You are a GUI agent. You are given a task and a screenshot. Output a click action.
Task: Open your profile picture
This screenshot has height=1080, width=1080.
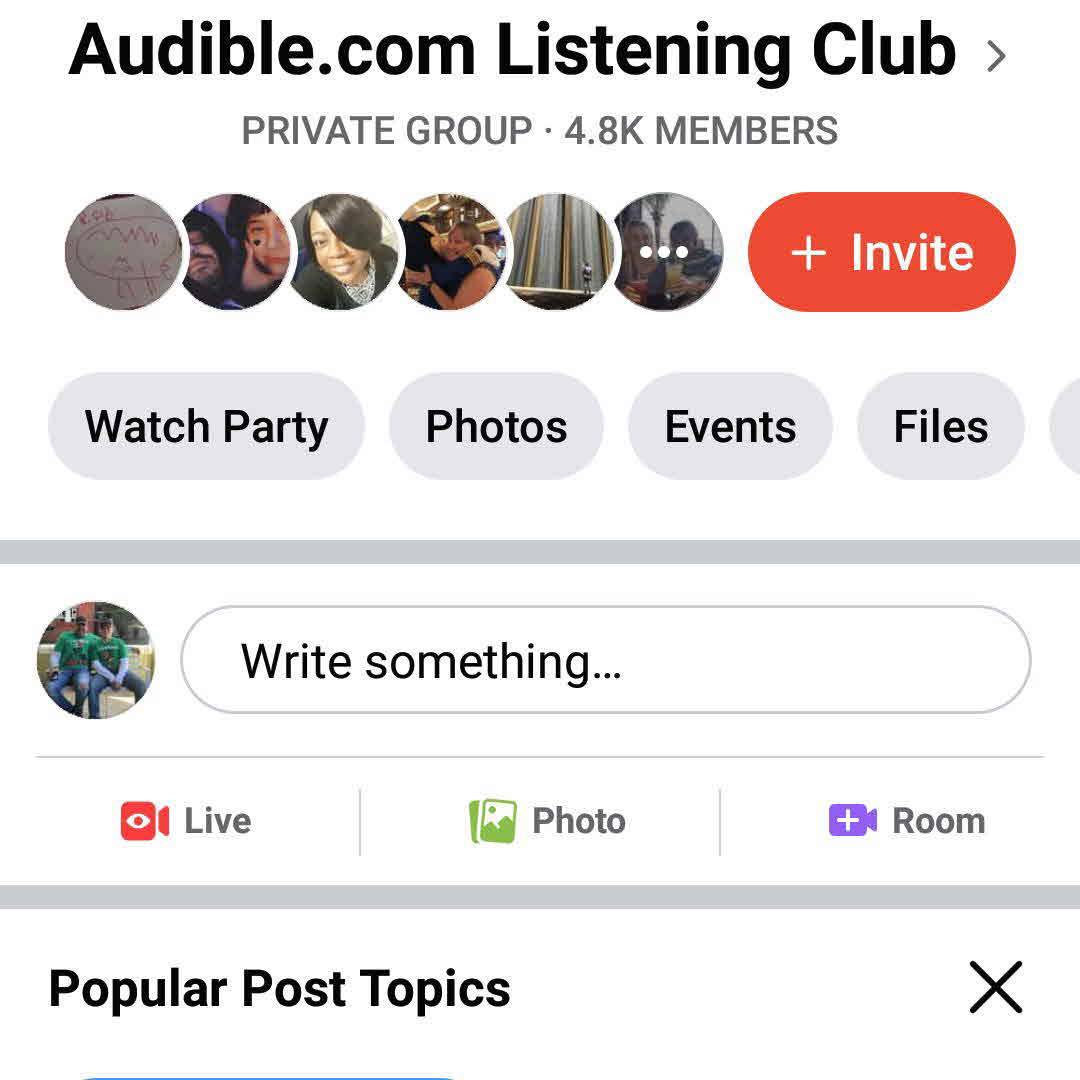[96, 660]
